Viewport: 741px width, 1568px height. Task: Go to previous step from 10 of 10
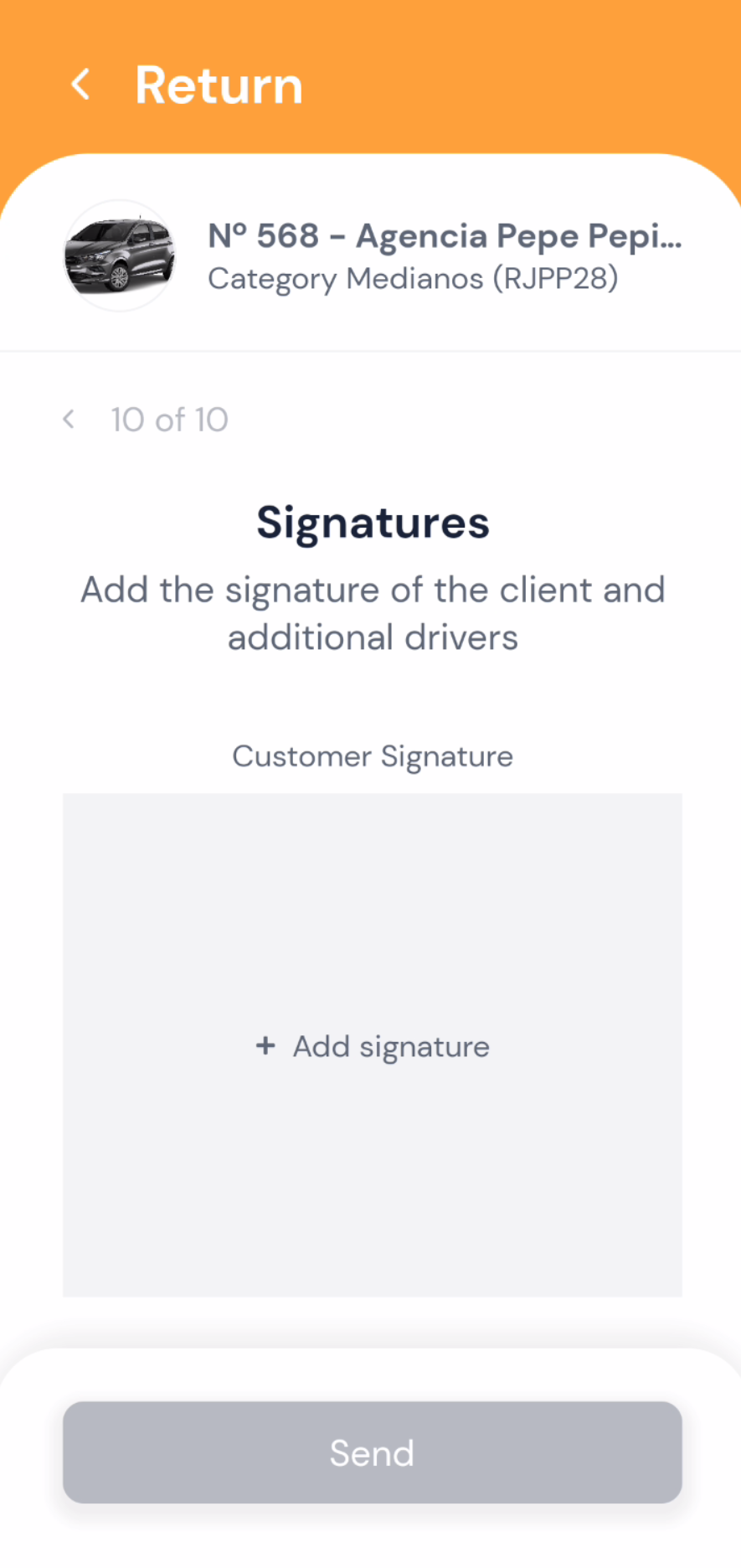click(69, 419)
